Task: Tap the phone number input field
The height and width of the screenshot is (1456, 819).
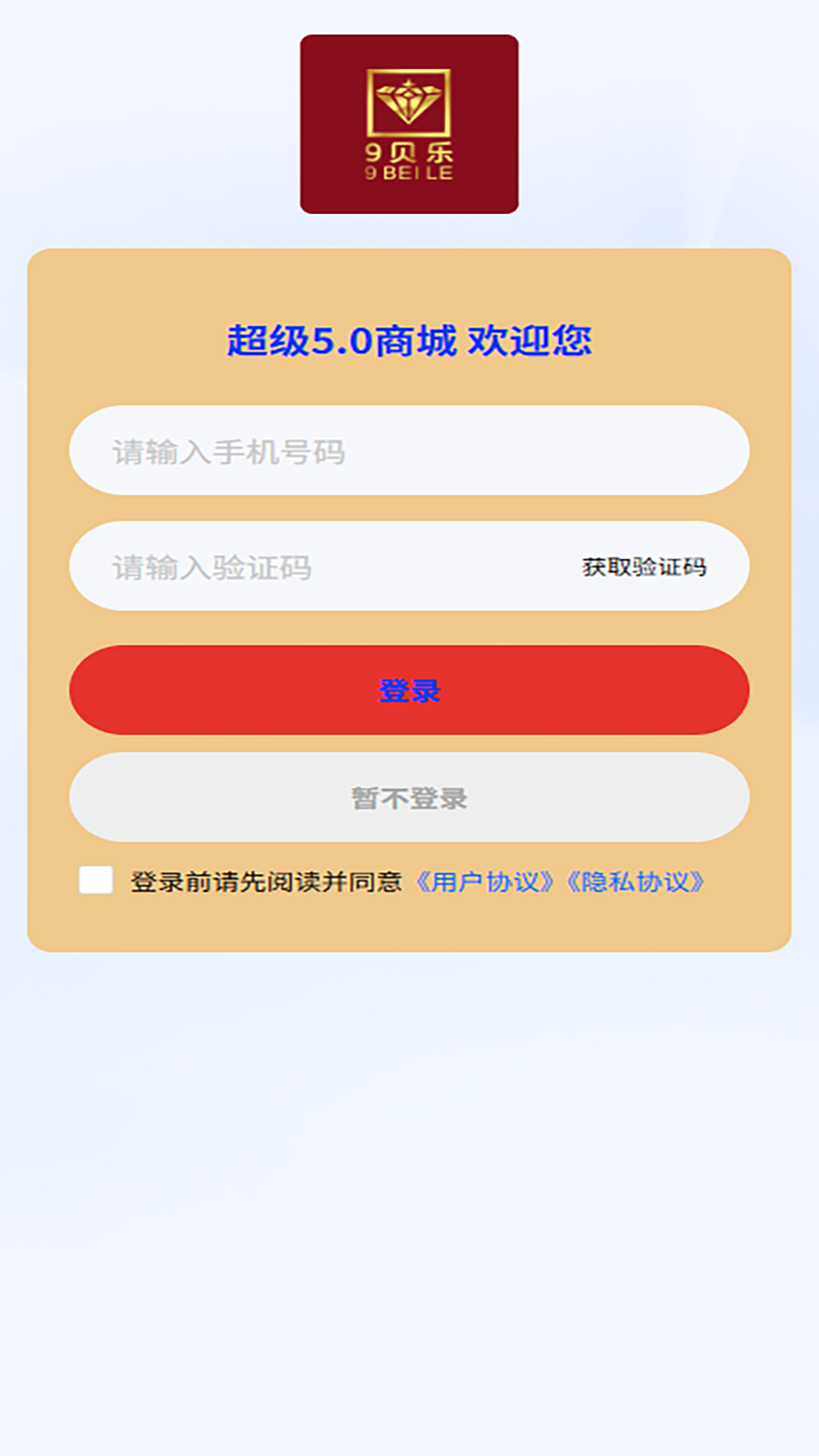Action: [x=409, y=451]
